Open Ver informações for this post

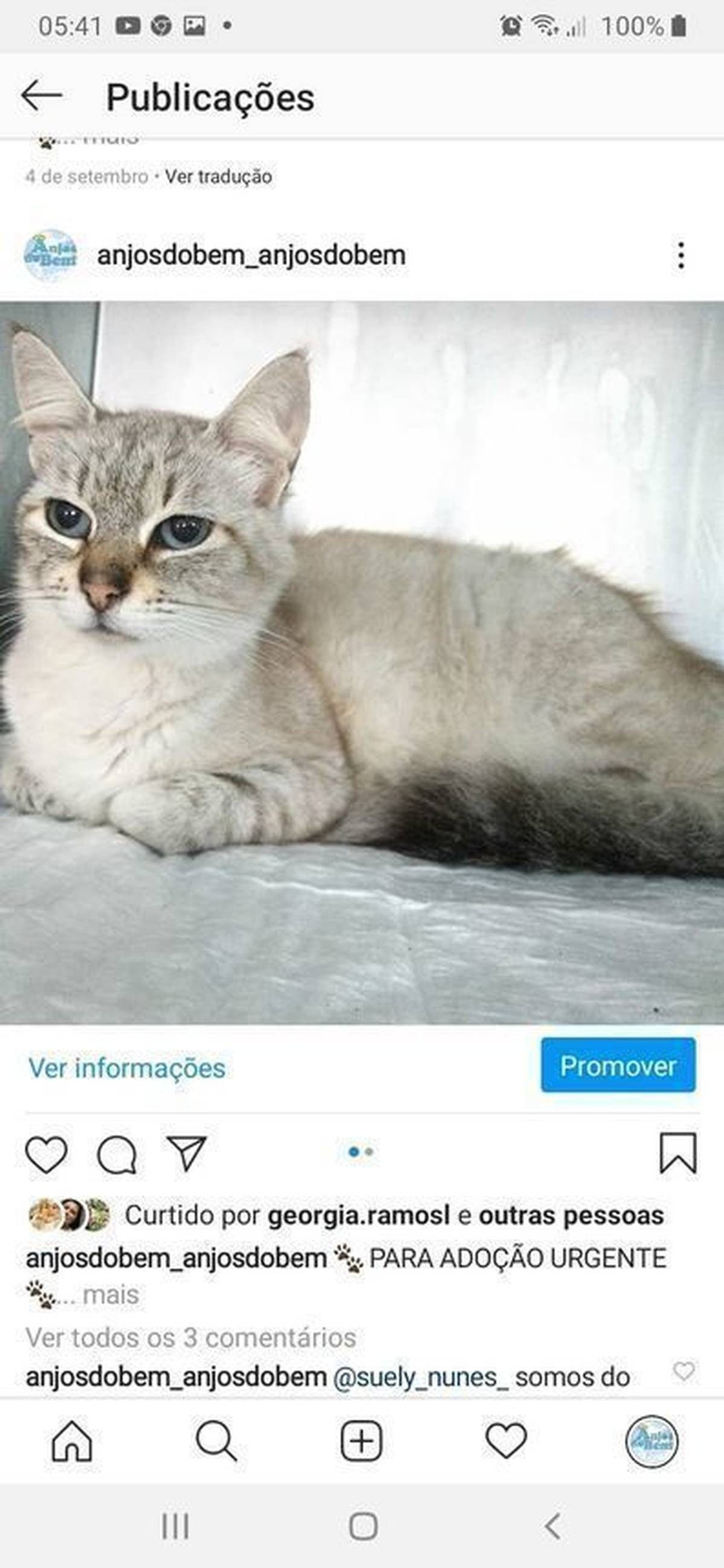tap(127, 1067)
